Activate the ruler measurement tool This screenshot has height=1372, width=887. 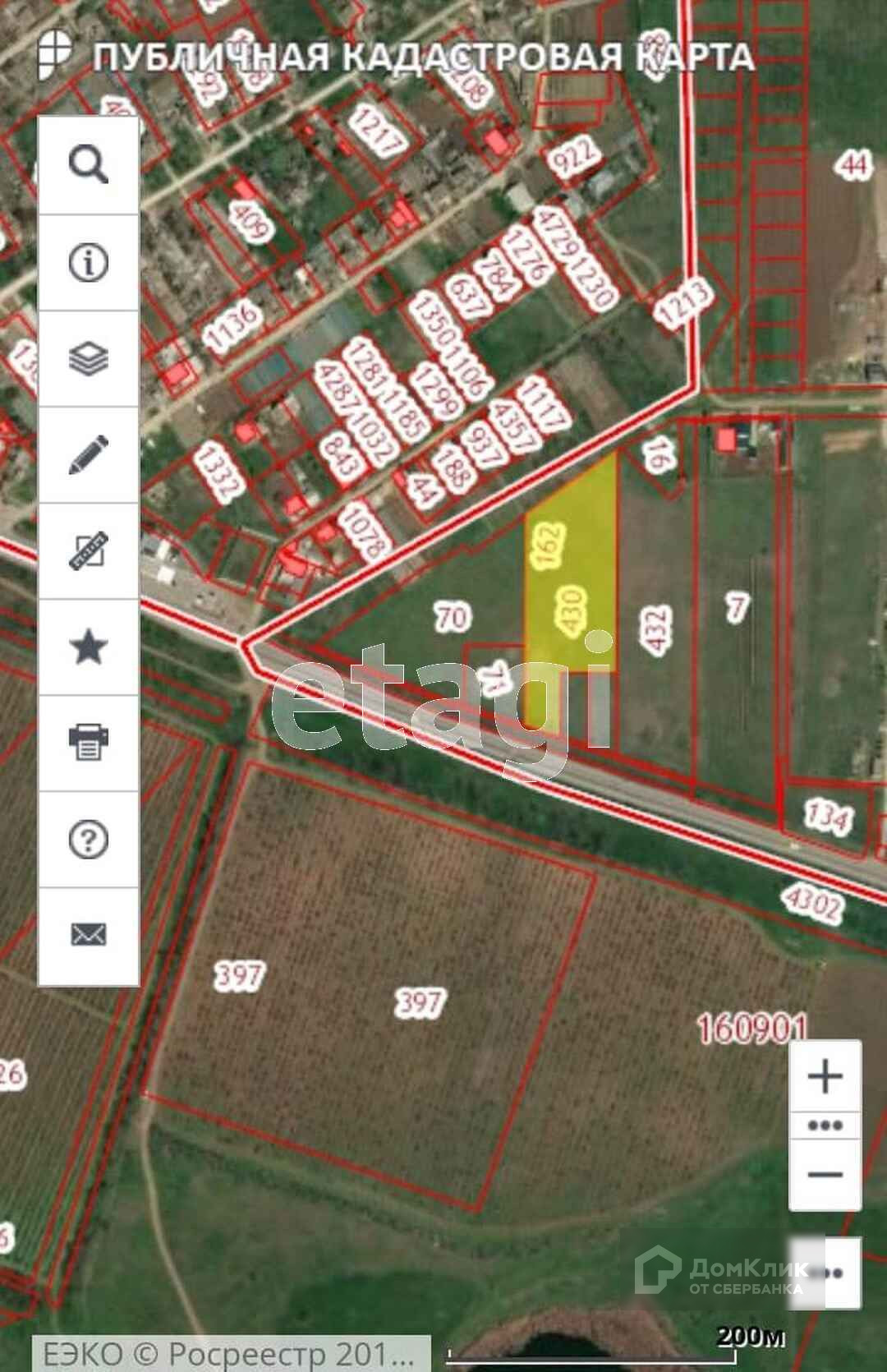(88, 551)
